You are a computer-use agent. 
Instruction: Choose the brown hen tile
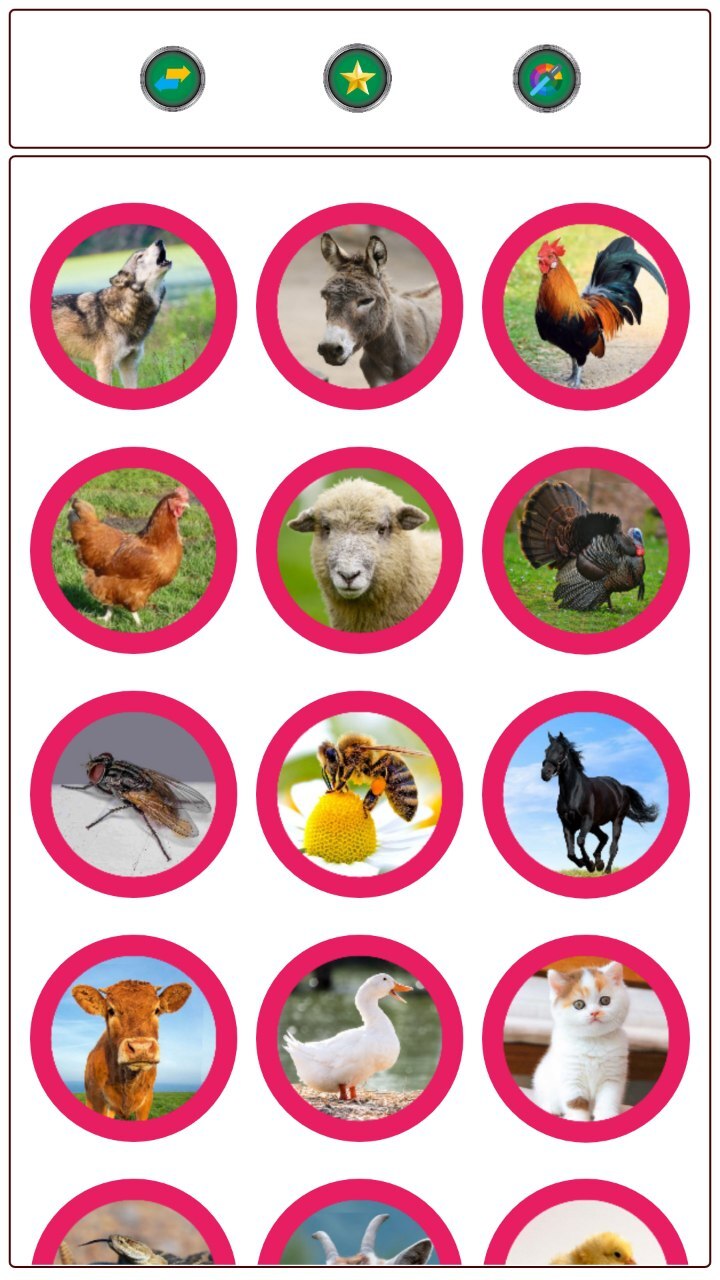coord(134,550)
